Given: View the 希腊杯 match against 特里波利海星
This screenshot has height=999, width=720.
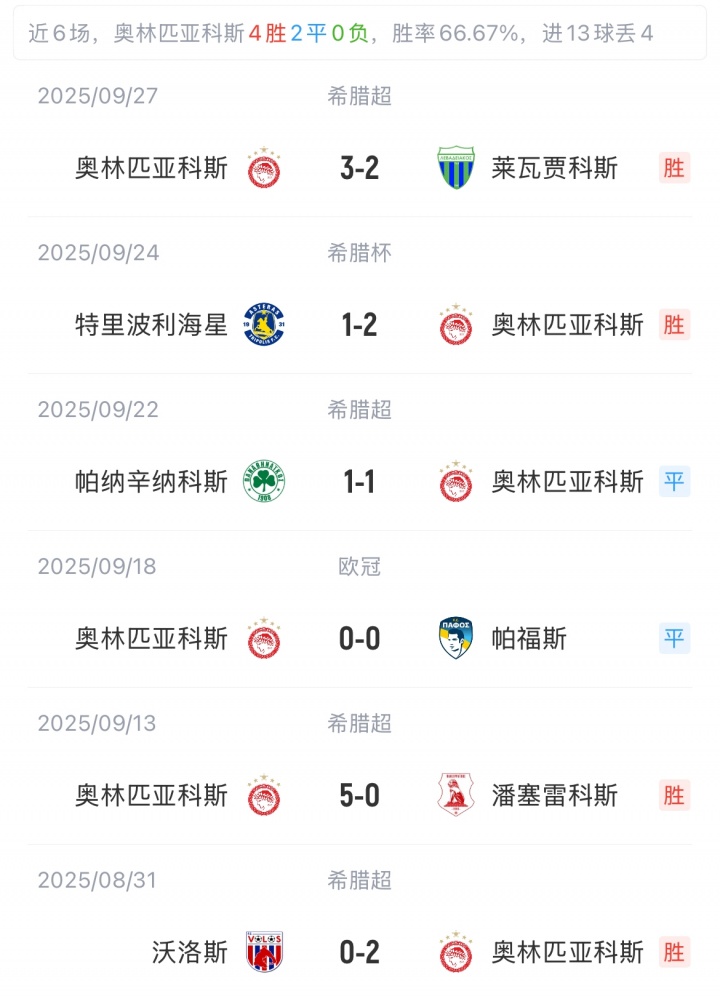Looking at the screenshot, I should click(359, 325).
